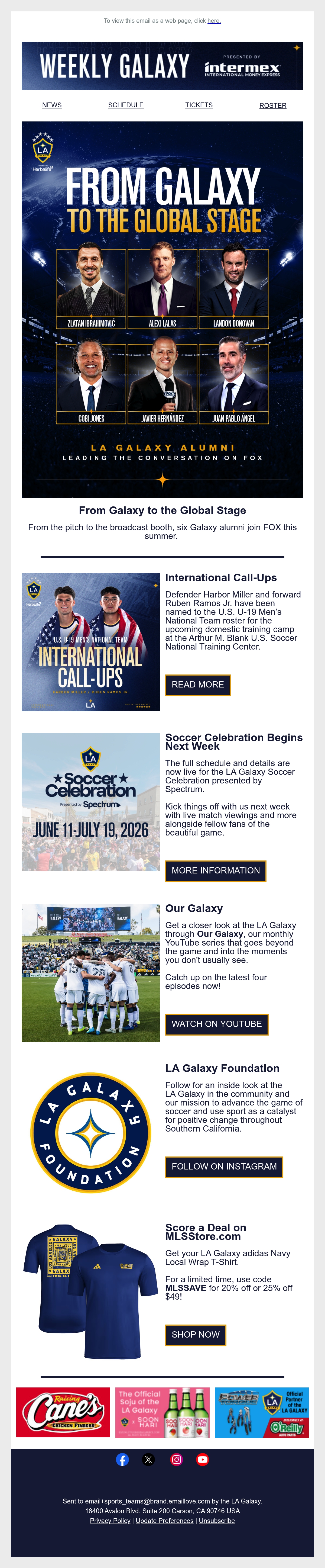Go to the SCHEDULE link
This screenshot has height=1568, width=325.
tap(126, 105)
